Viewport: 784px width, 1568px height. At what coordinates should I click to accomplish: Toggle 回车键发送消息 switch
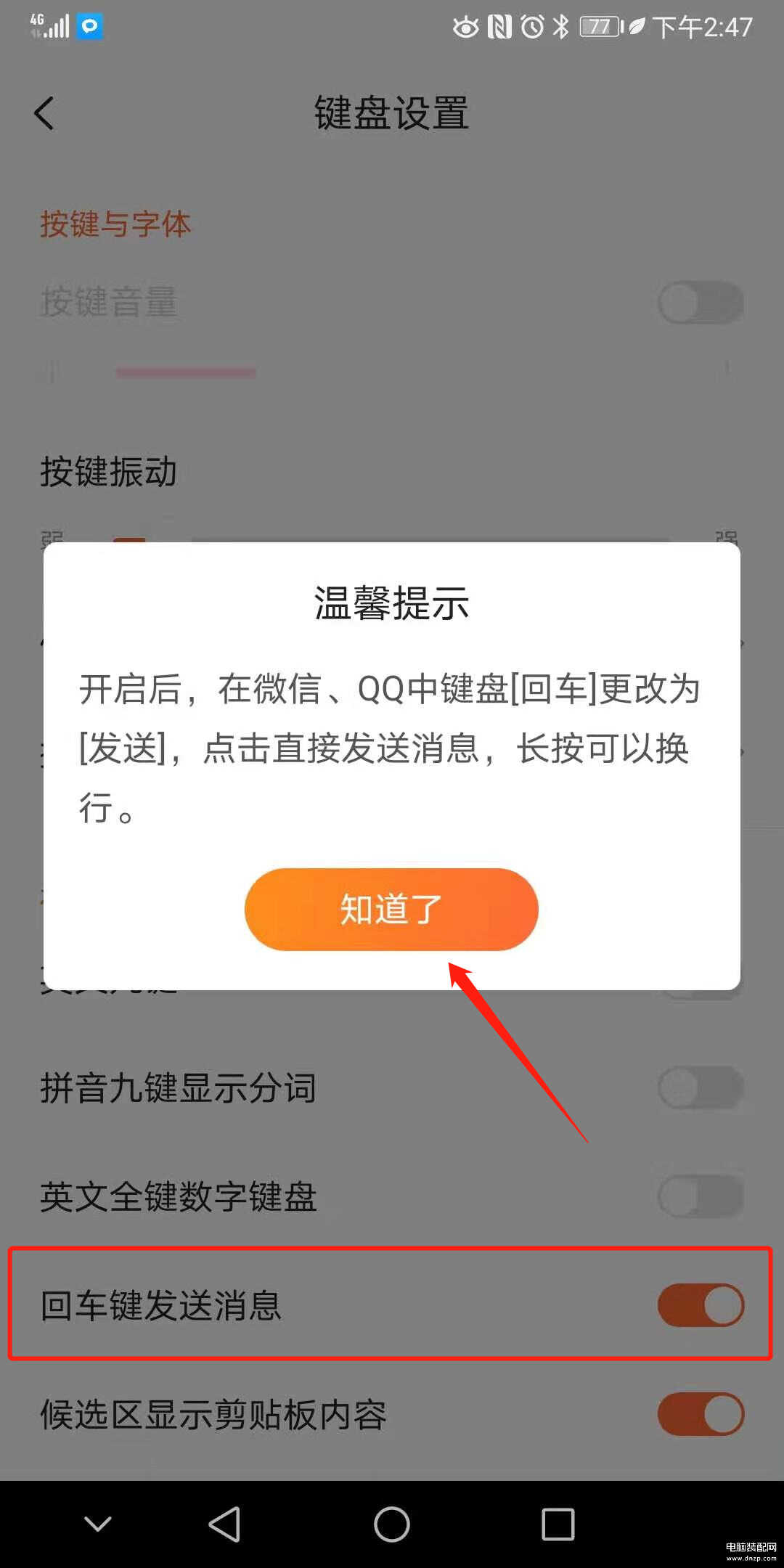coord(701,1304)
